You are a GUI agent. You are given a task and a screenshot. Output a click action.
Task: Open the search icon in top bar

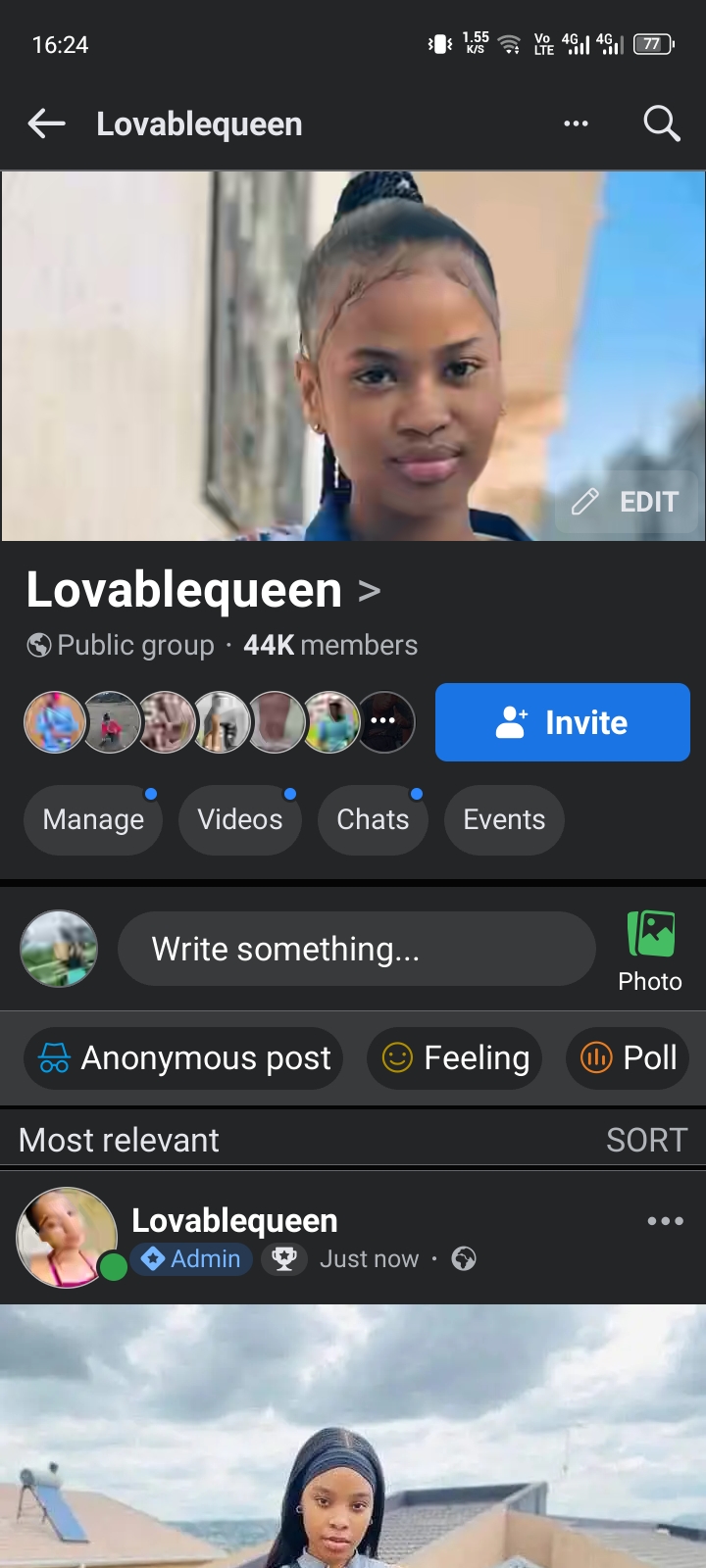pos(662,123)
